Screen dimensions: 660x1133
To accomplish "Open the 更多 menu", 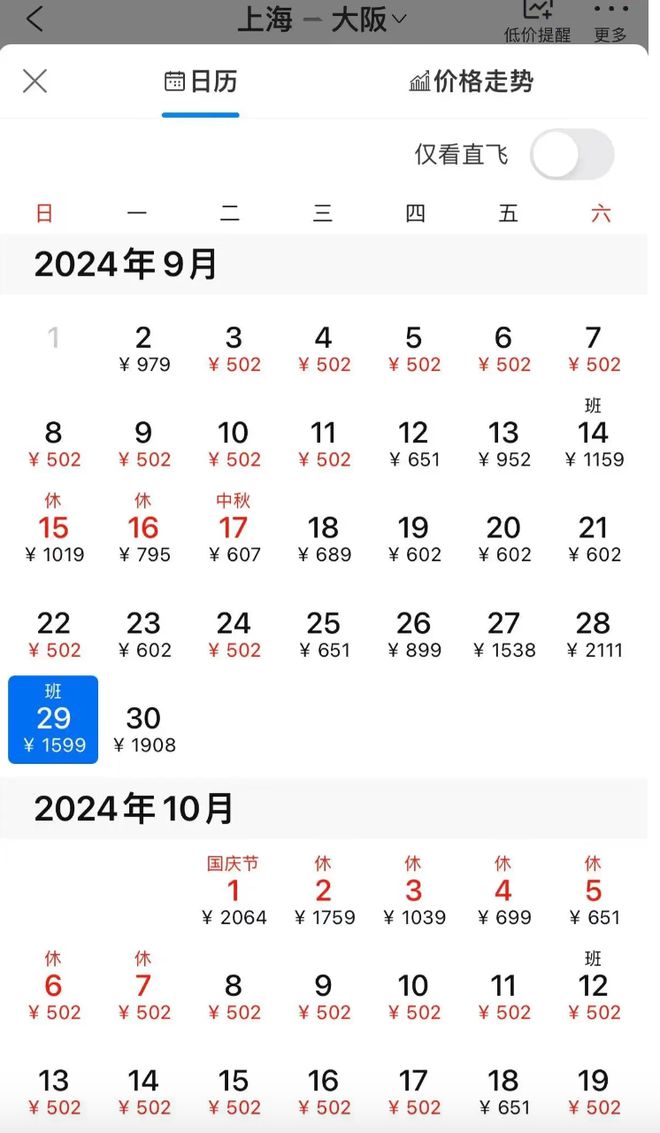I will tap(610, 22).
